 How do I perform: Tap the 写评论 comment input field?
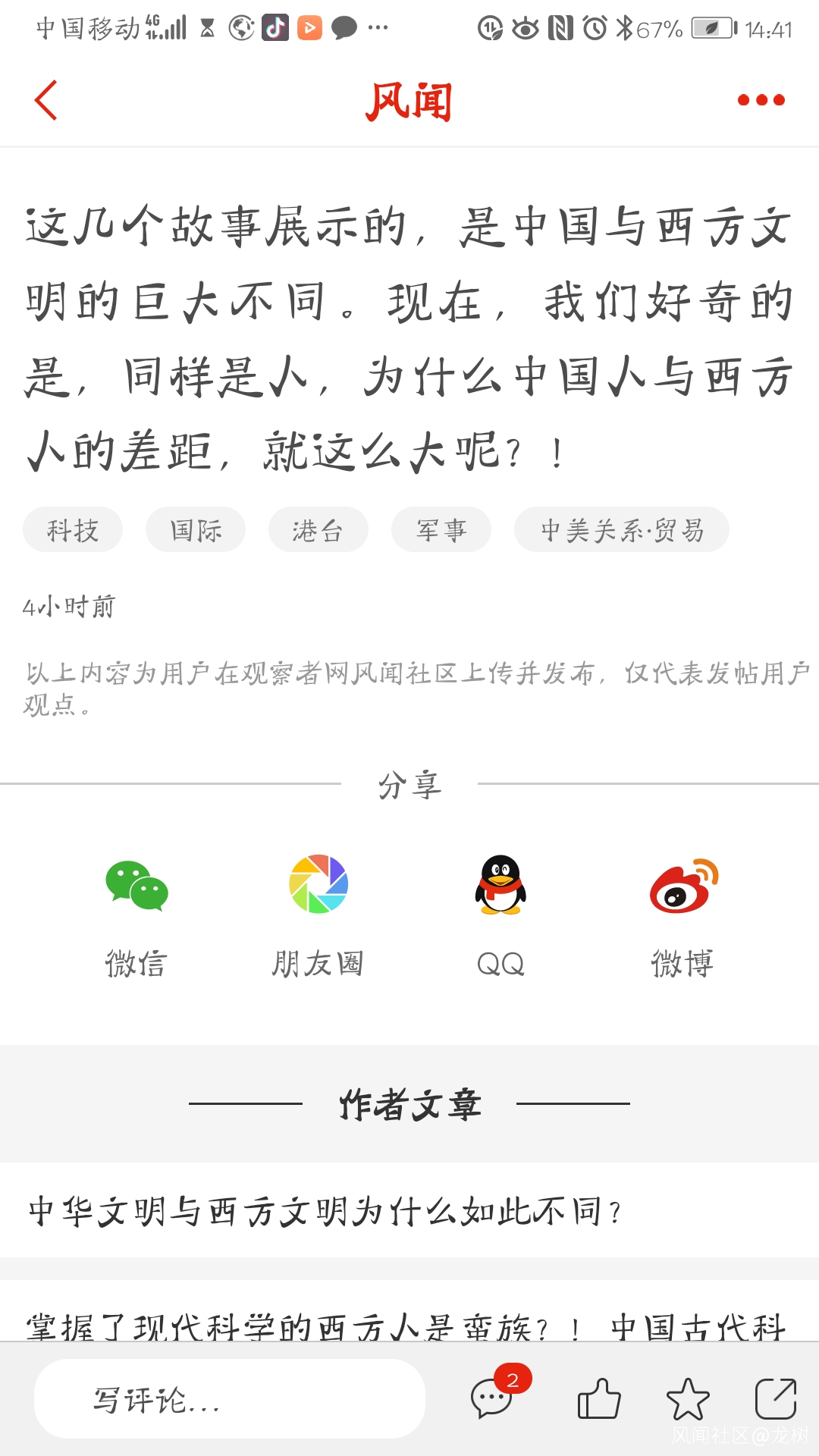click(x=229, y=1399)
